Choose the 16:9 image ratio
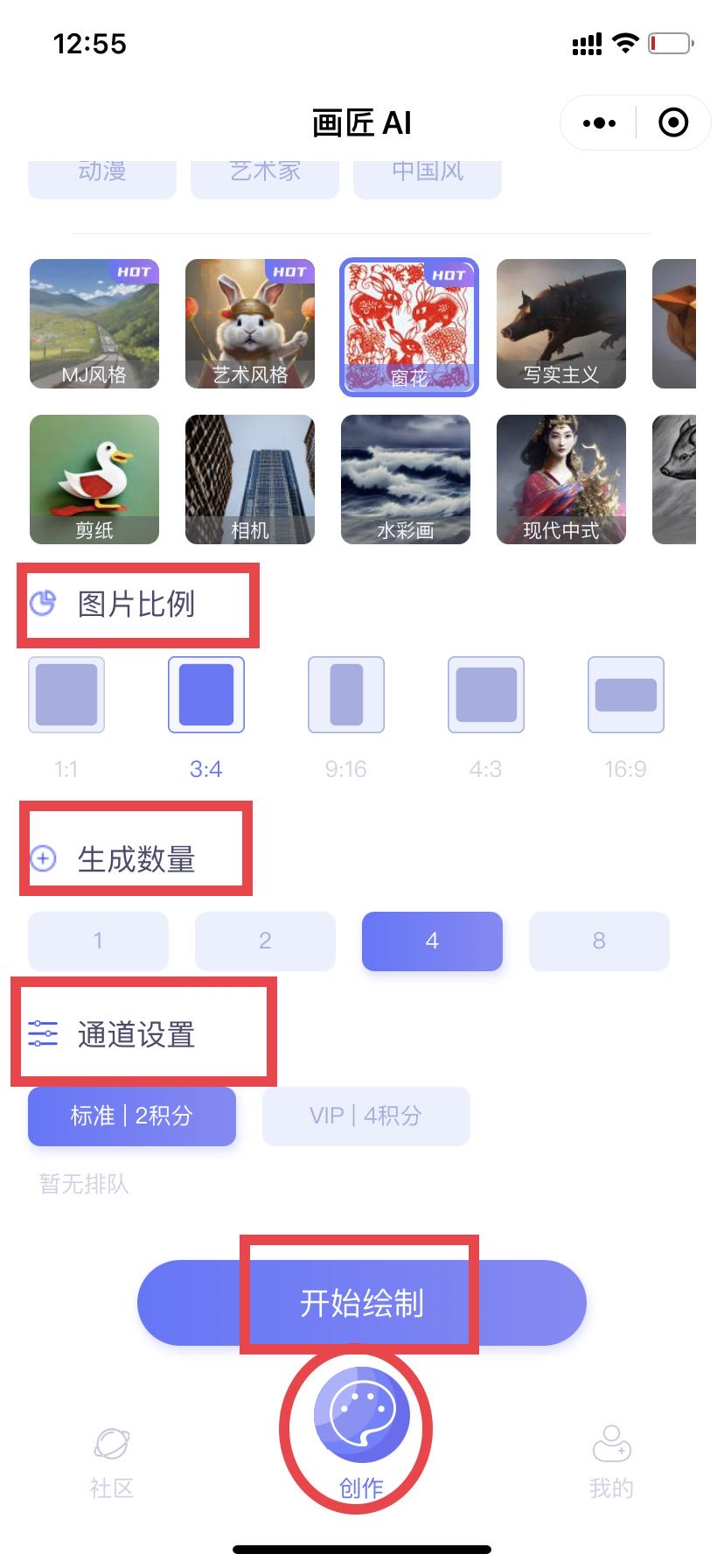The image size is (724, 1568). [626, 695]
